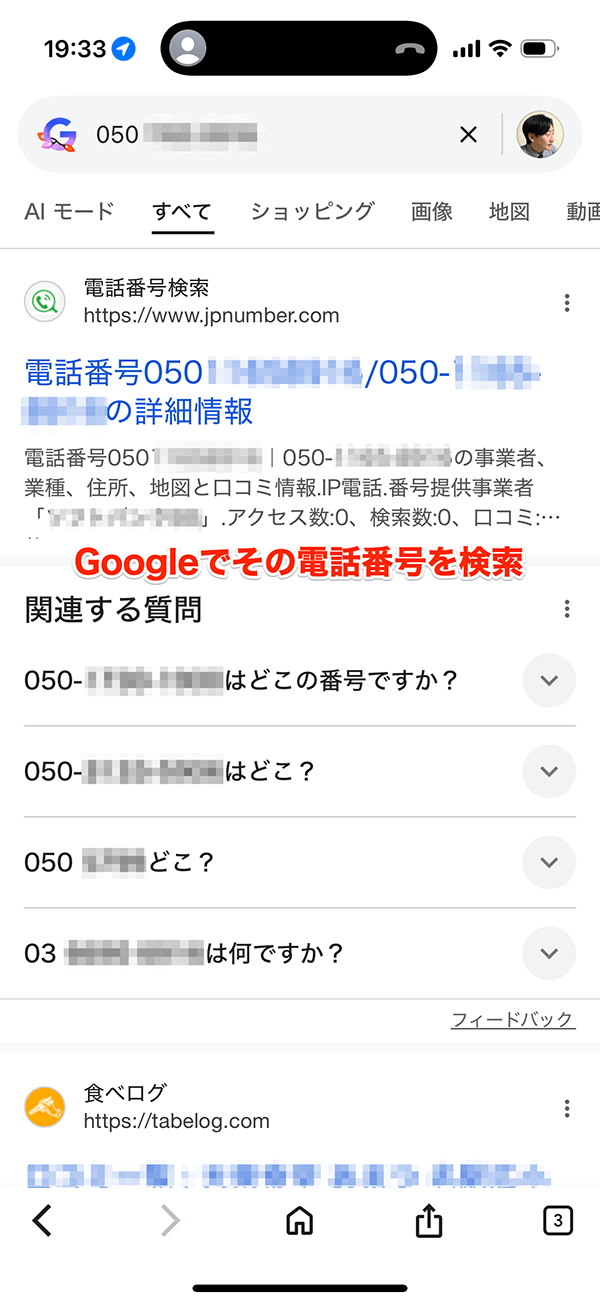Go back to the previous page
This screenshot has height=1304, width=600.
click(42, 1220)
